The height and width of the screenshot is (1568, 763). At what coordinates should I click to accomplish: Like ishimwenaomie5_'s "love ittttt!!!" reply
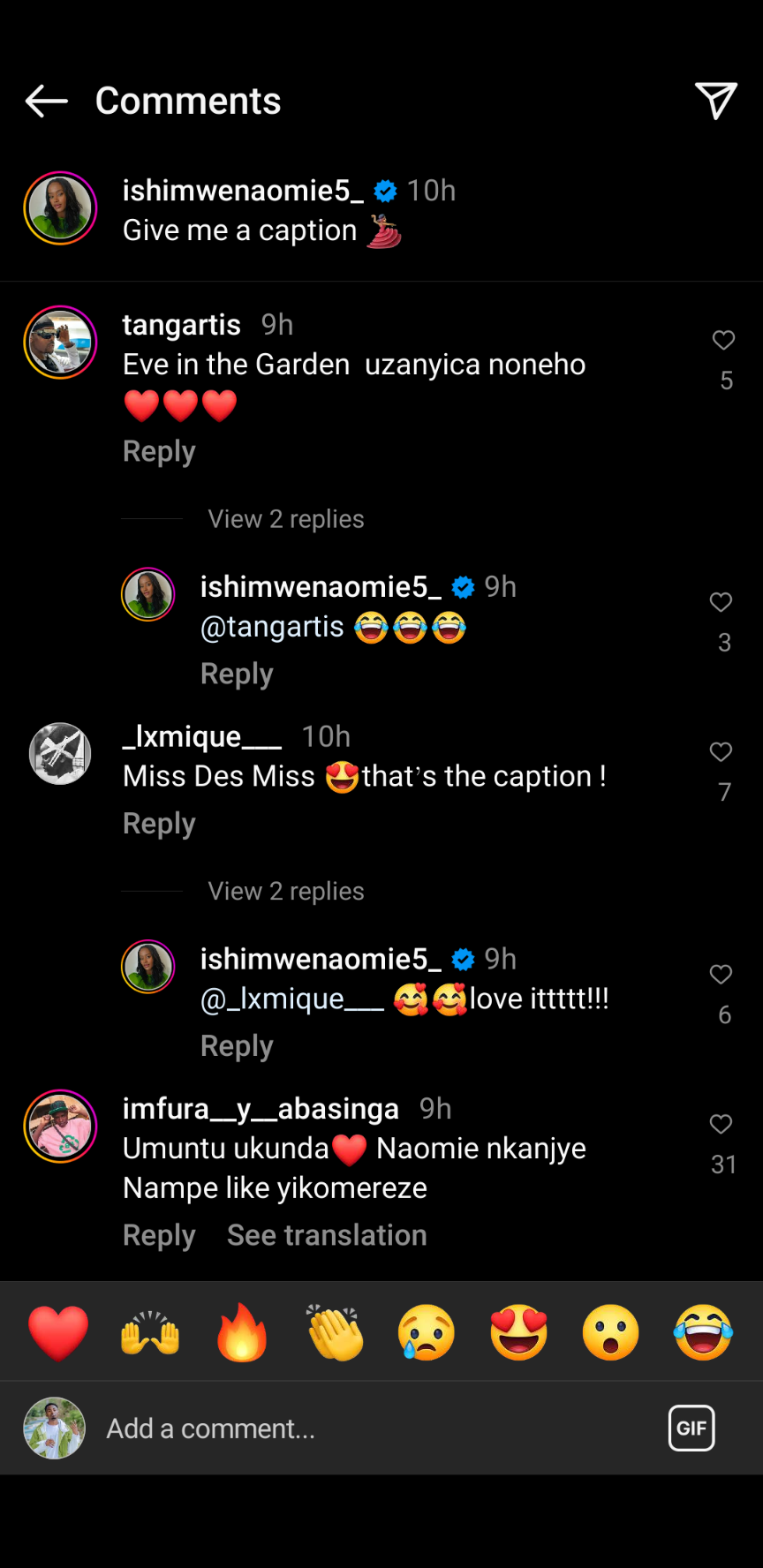click(721, 975)
